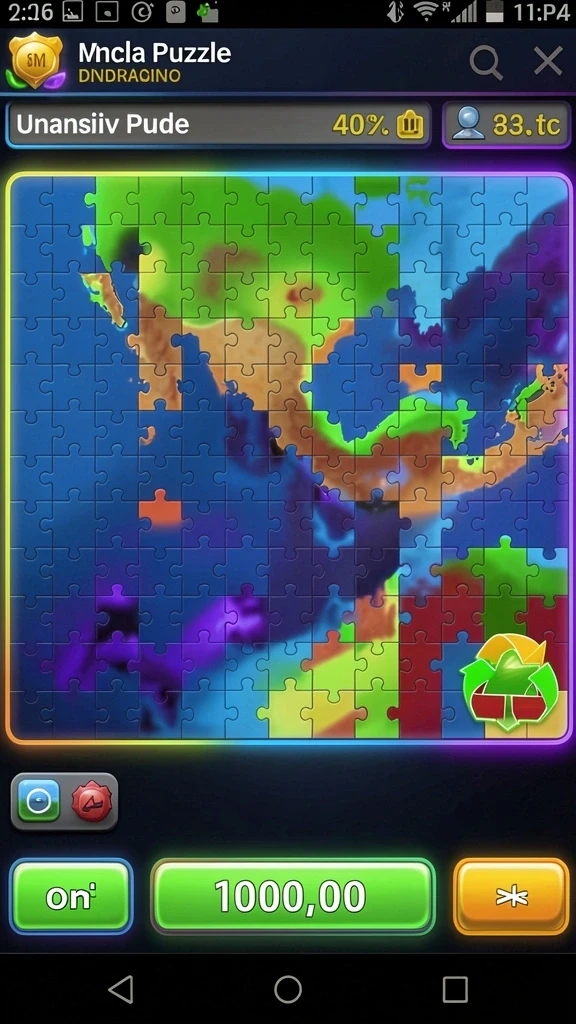Image resolution: width=576 pixels, height=1024 pixels.
Task: Tap the green 1000,00 button
Action: coord(293,896)
